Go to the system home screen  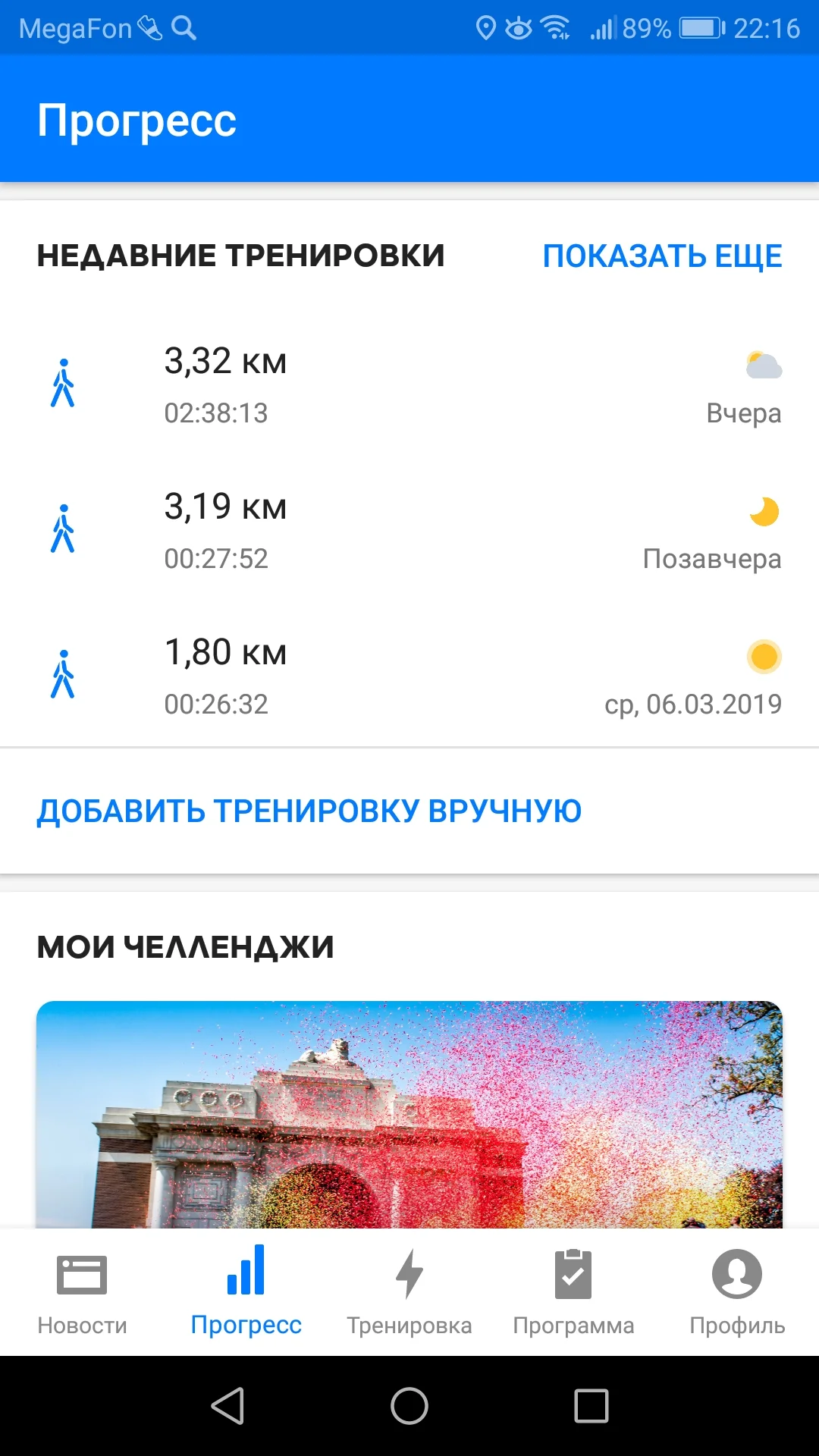[x=409, y=1406]
